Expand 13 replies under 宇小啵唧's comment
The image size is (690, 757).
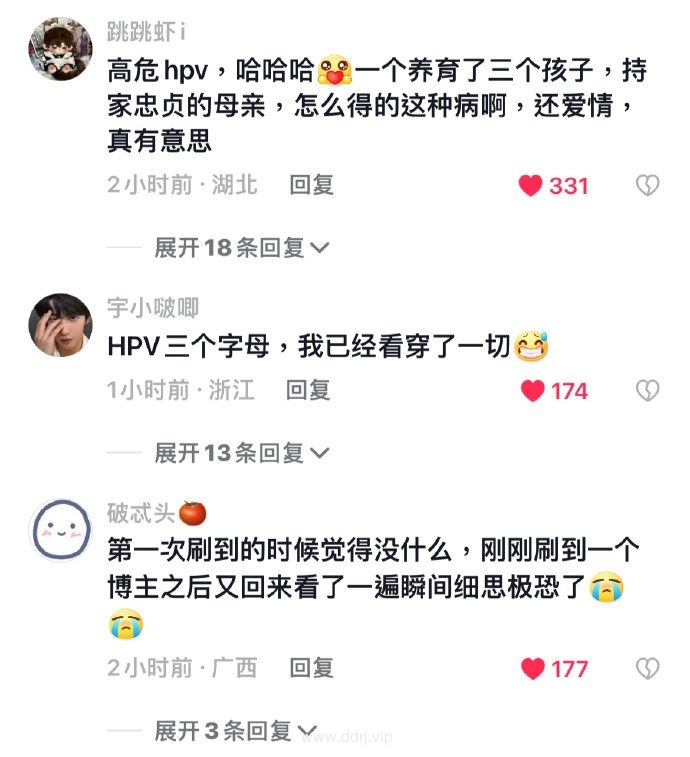(241, 453)
